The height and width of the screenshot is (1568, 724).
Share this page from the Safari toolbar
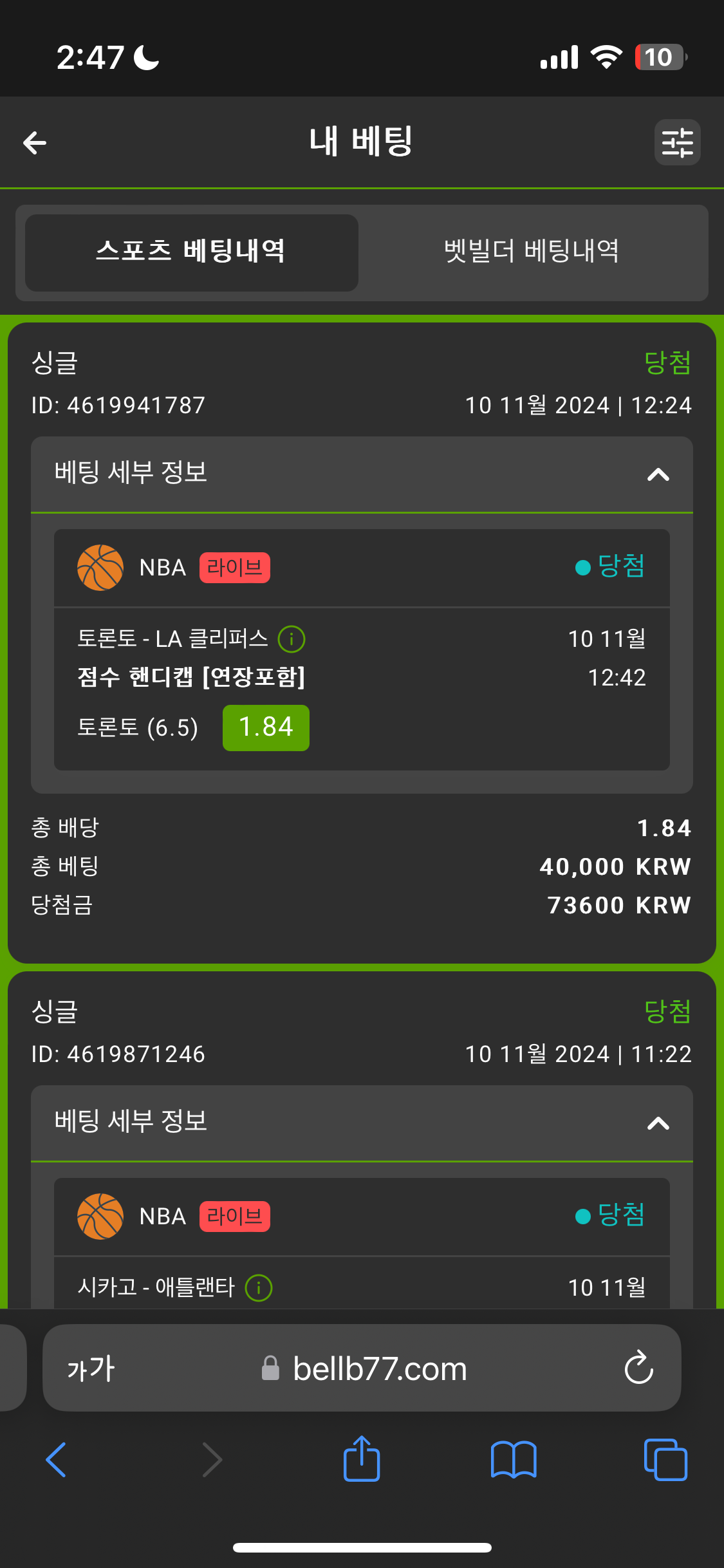pyautogui.click(x=362, y=1458)
